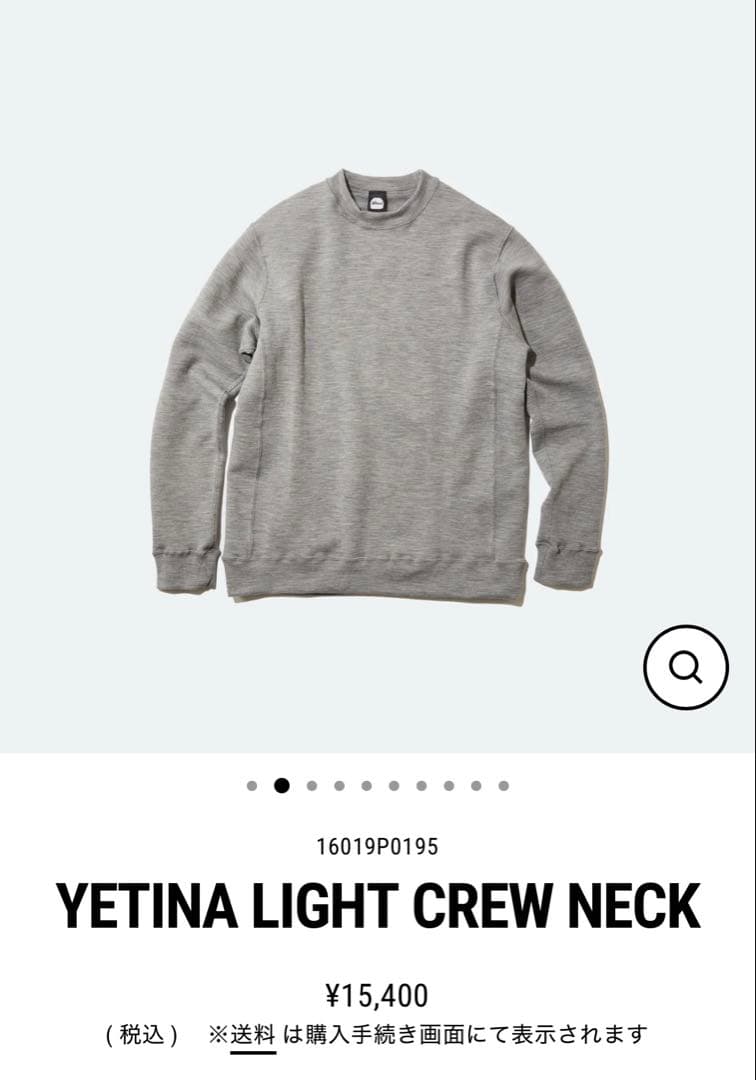756x1080 pixels.
Task: Open the underlined 送料 shipping link
Action: pos(253,1034)
